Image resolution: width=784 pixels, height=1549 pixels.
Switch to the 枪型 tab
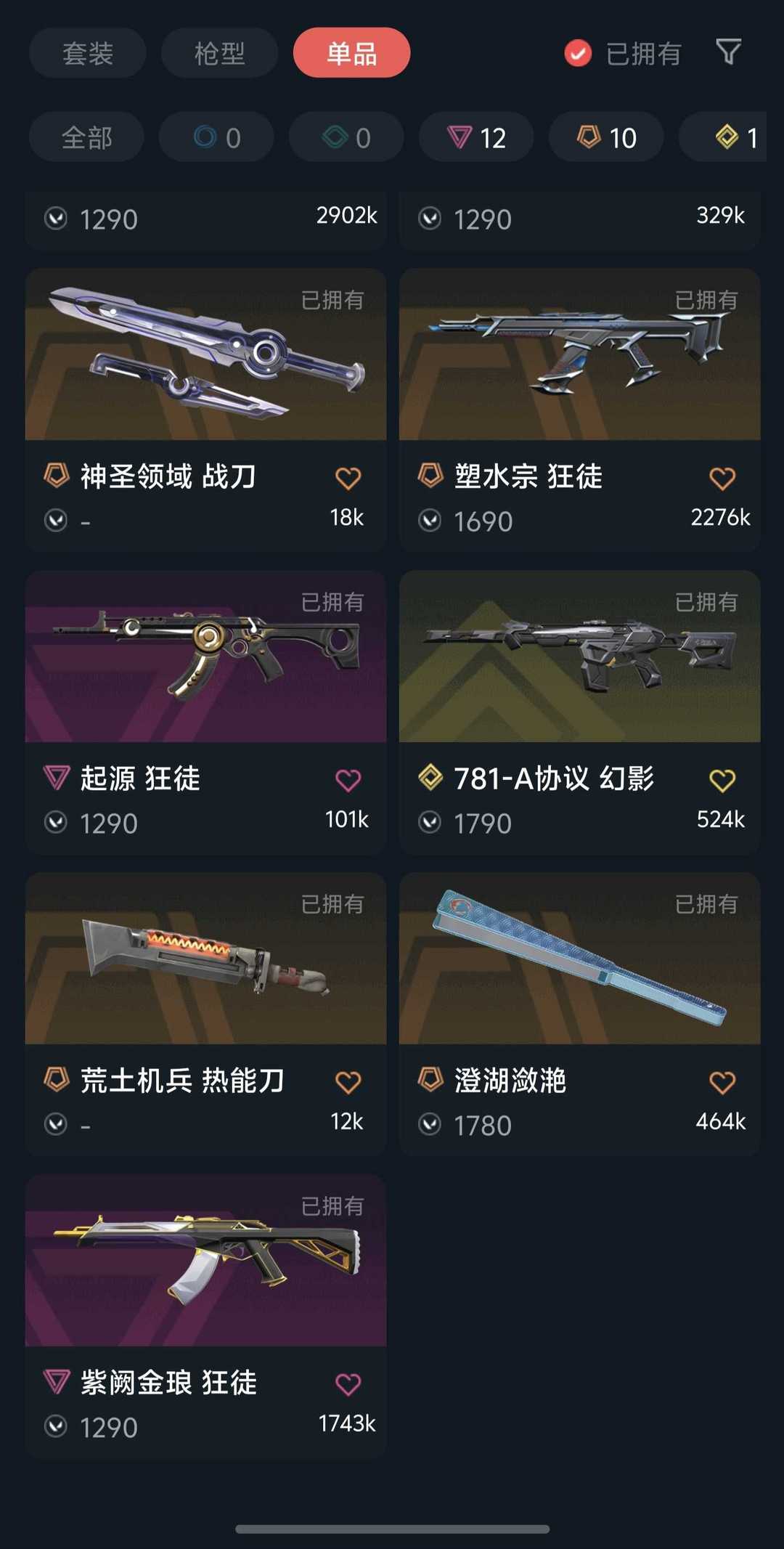click(x=219, y=53)
